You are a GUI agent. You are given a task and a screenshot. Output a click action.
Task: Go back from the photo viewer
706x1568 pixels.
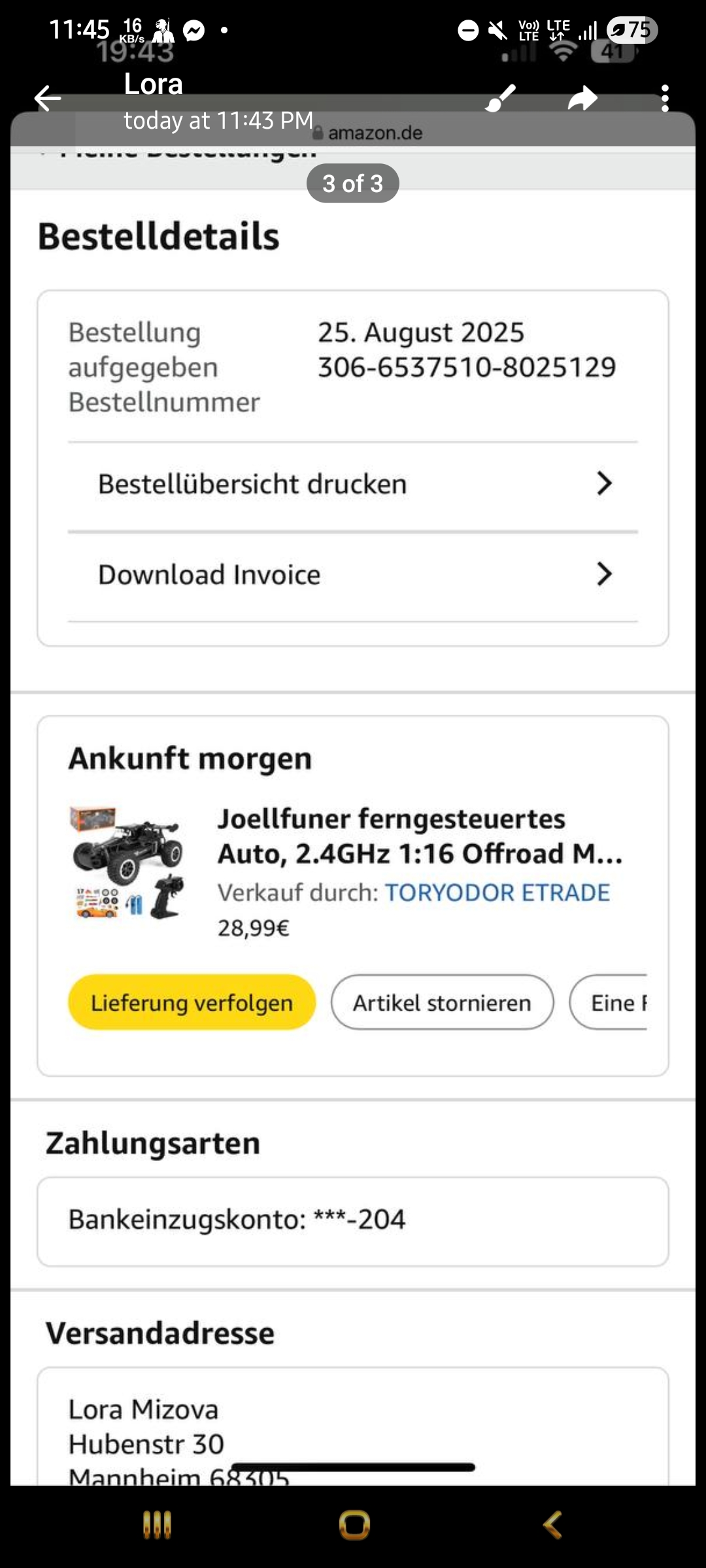click(48, 99)
